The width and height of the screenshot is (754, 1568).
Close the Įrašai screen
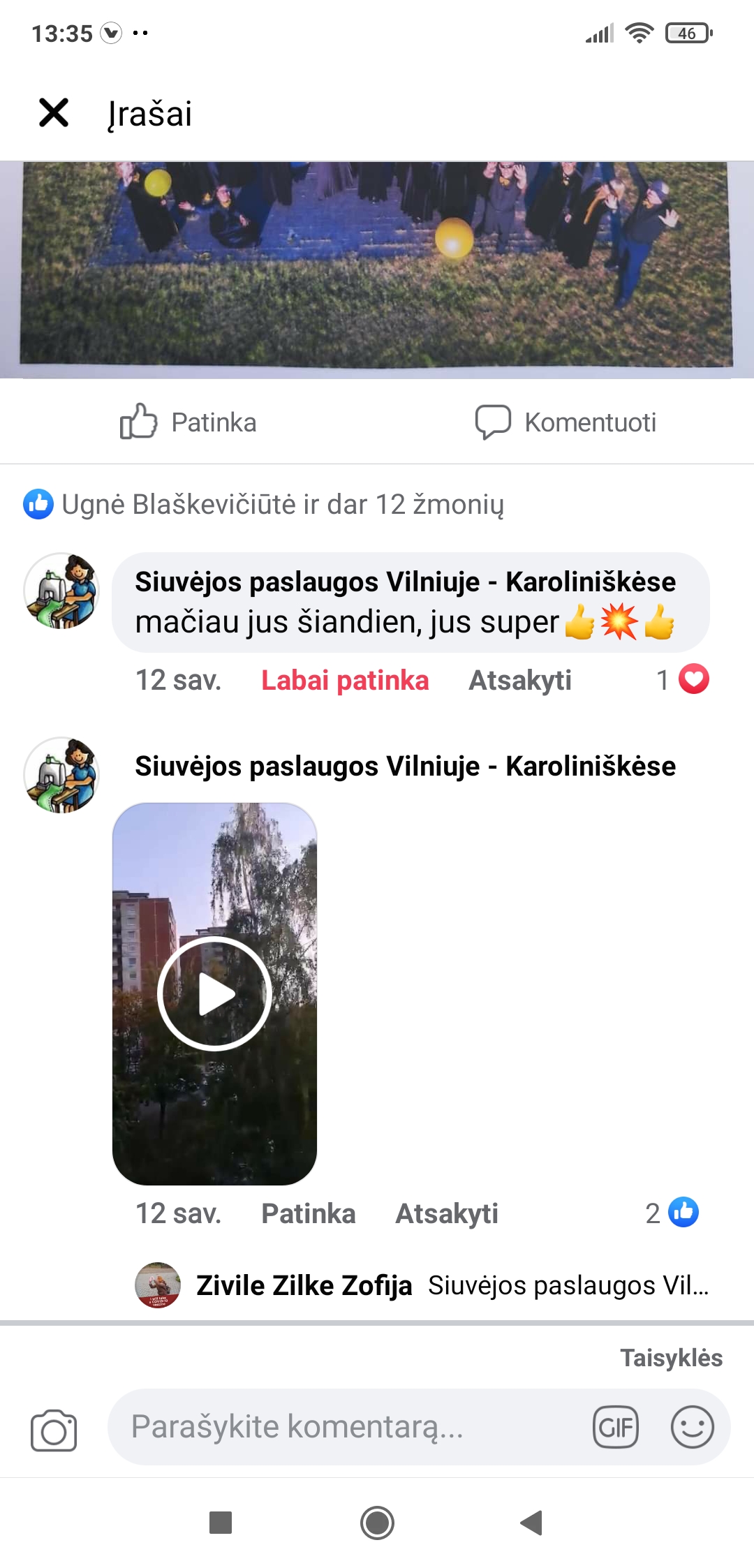[54, 113]
